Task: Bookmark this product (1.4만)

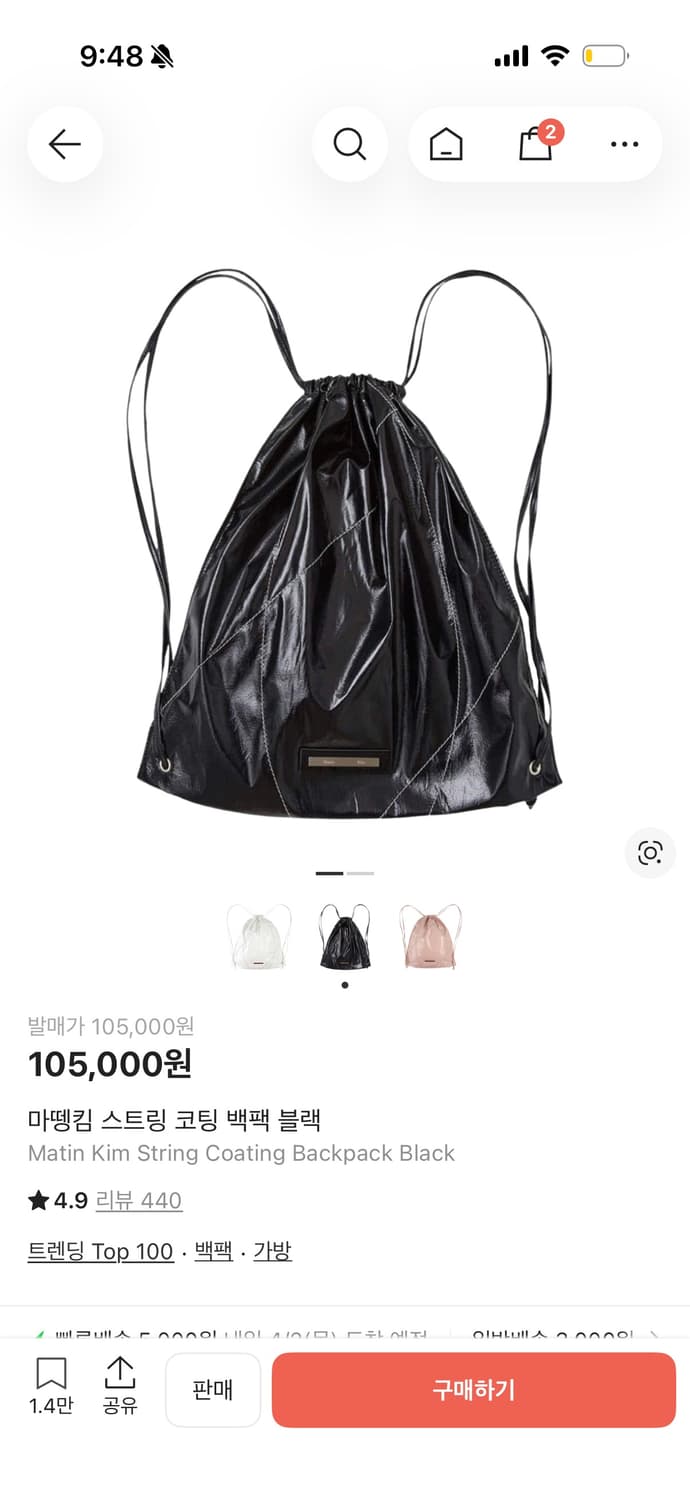Action: point(51,1386)
